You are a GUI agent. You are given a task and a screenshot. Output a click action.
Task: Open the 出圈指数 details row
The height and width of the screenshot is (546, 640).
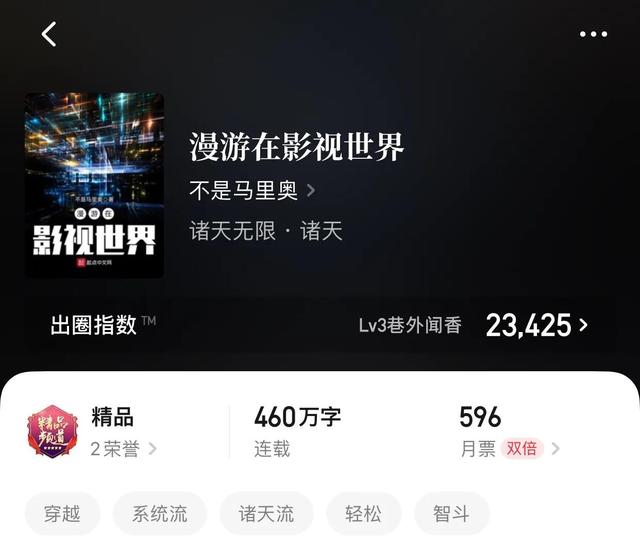[320, 325]
